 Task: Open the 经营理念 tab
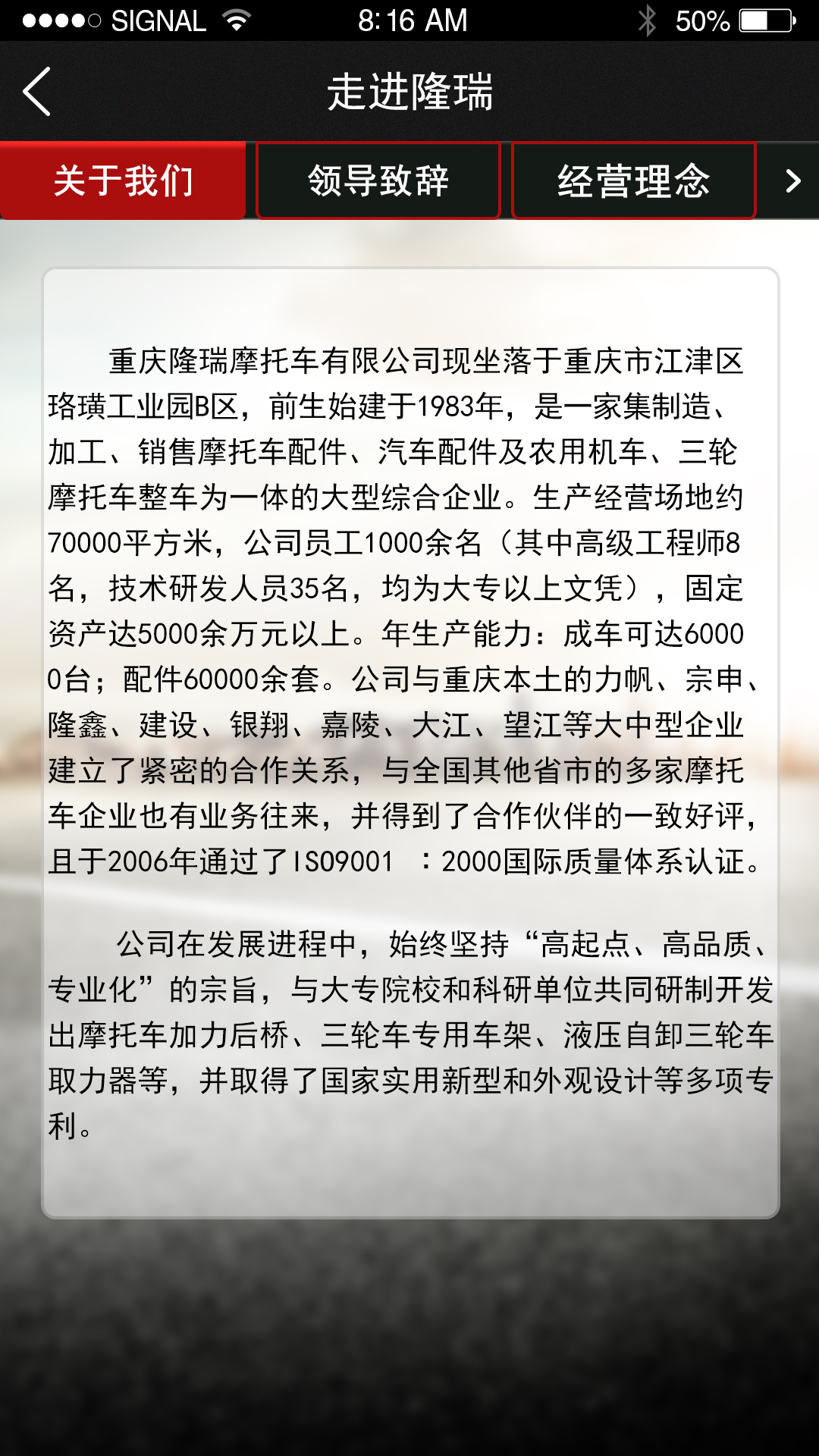(x=634, y=181)
